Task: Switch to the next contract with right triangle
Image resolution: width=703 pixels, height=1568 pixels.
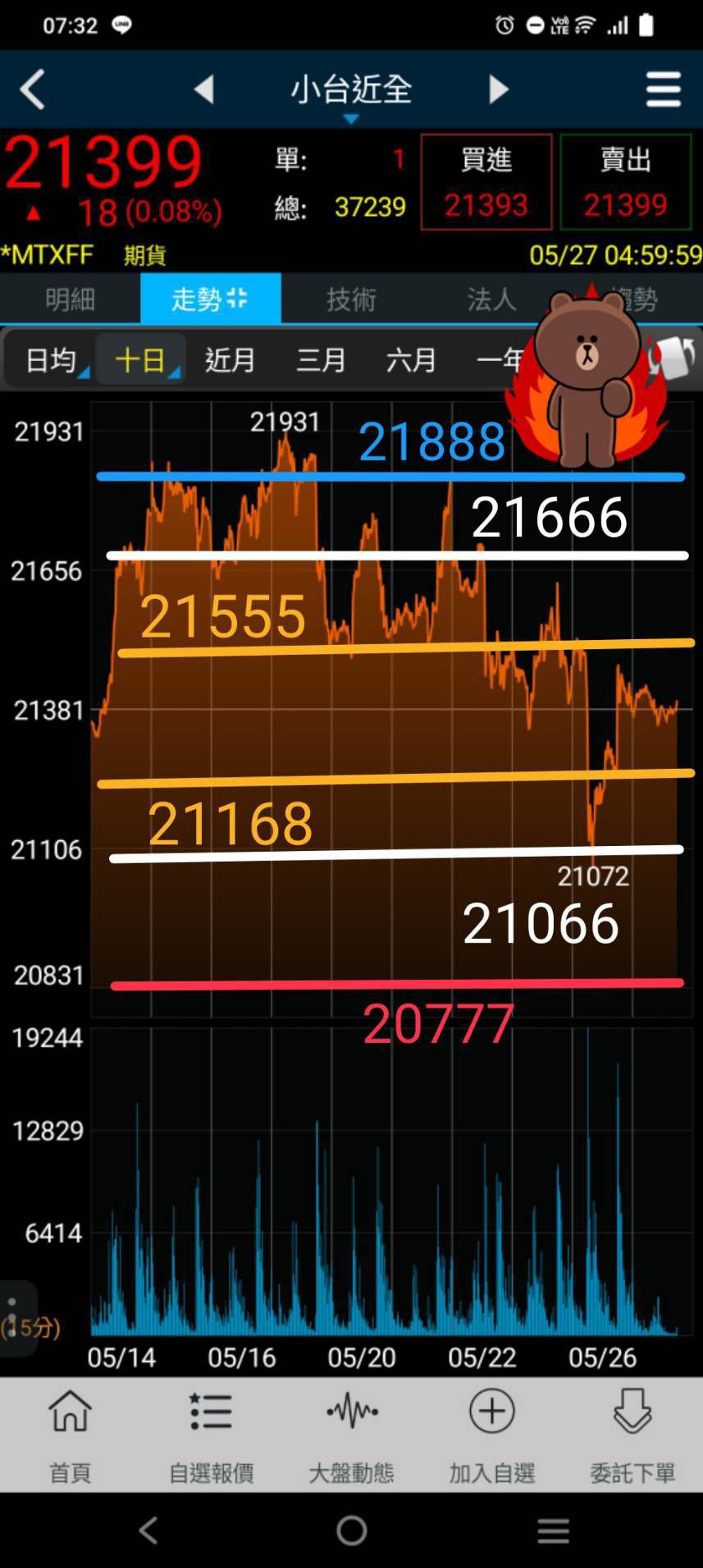Action: tap(498, 89)
